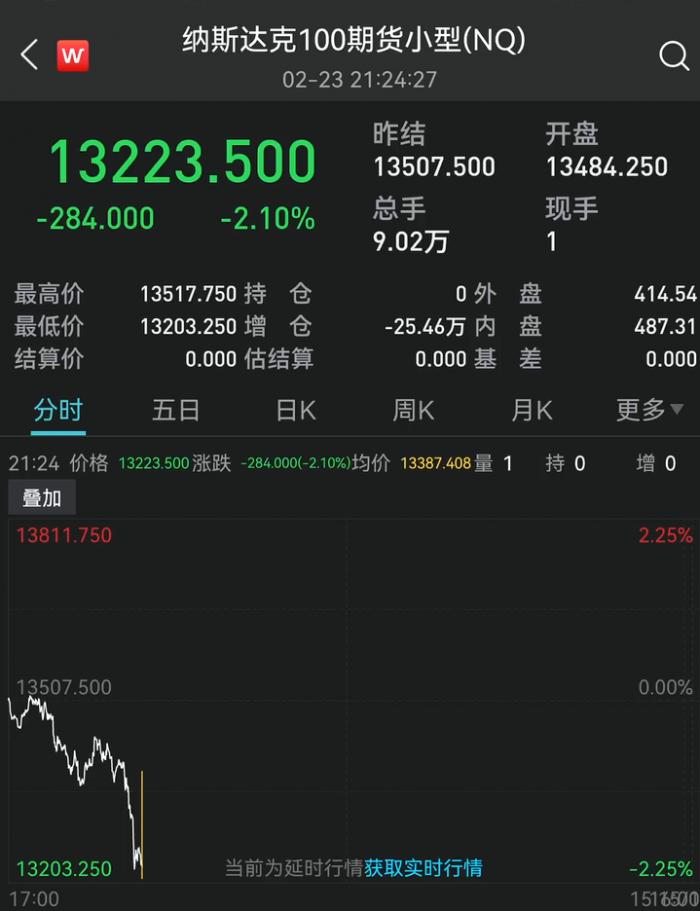Switch to the 周K chart tab
The height and width of the screenshot is (911, 700).
click(x=413, y=410)
